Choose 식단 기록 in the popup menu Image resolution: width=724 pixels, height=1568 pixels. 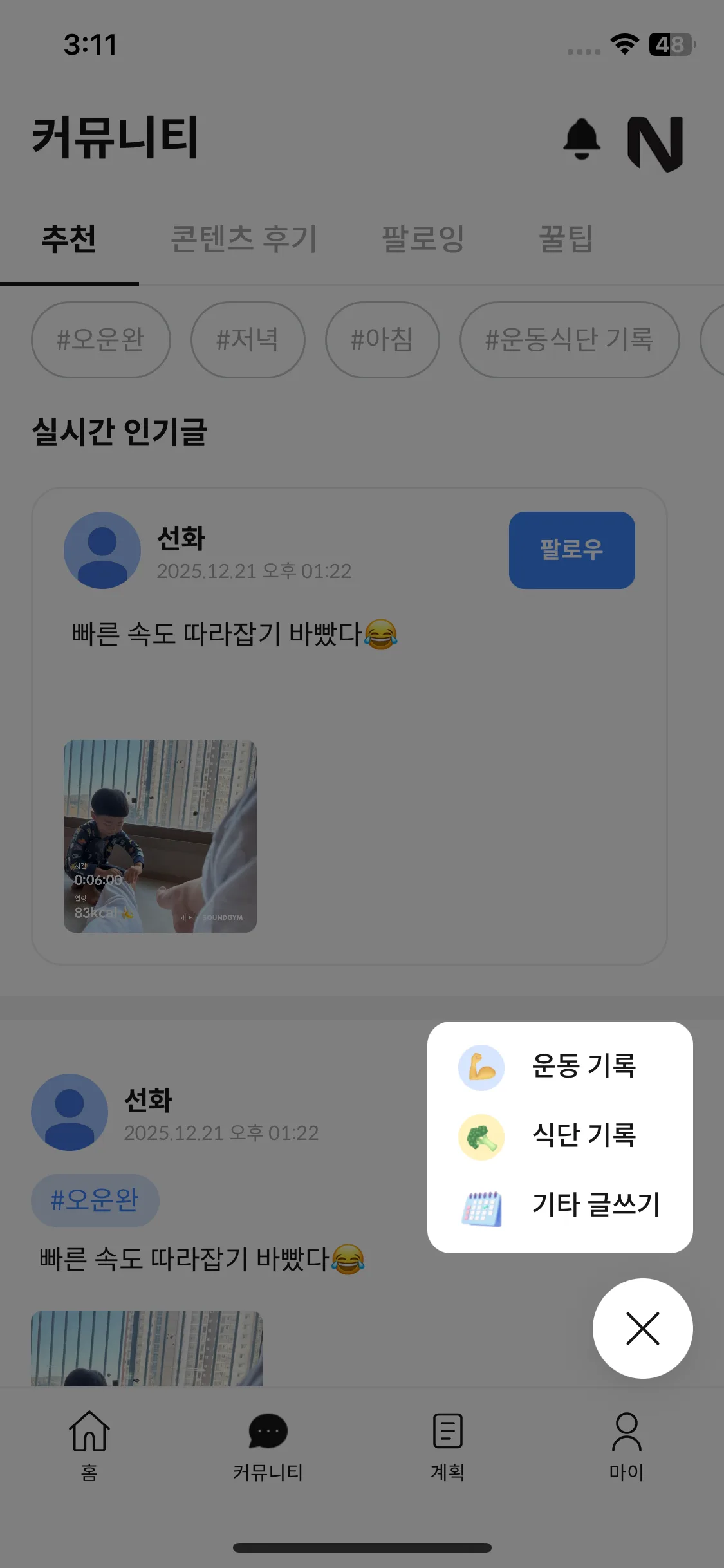pos(560,1135)
